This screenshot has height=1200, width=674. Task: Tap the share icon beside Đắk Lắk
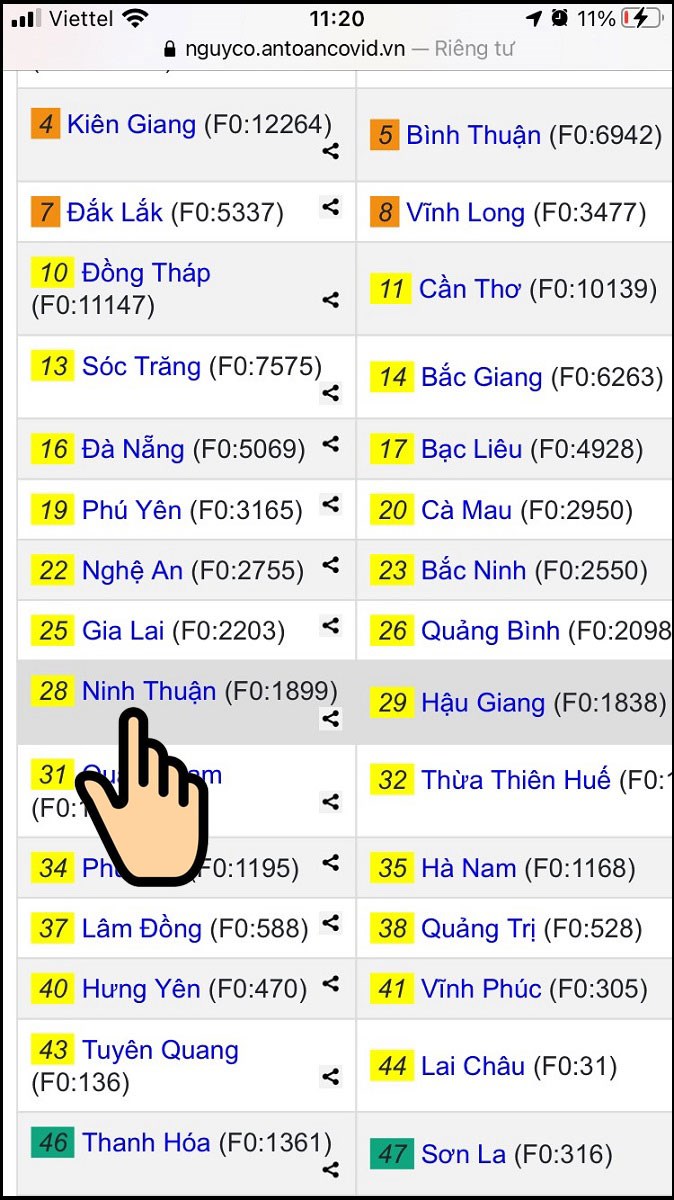[x=330, y=207]
